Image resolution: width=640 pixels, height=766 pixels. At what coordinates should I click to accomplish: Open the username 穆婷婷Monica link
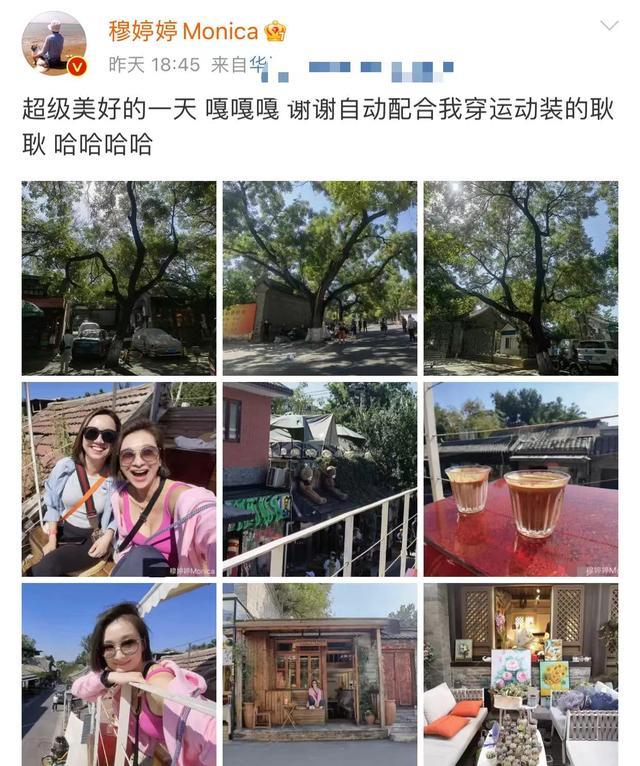point(183,31)
